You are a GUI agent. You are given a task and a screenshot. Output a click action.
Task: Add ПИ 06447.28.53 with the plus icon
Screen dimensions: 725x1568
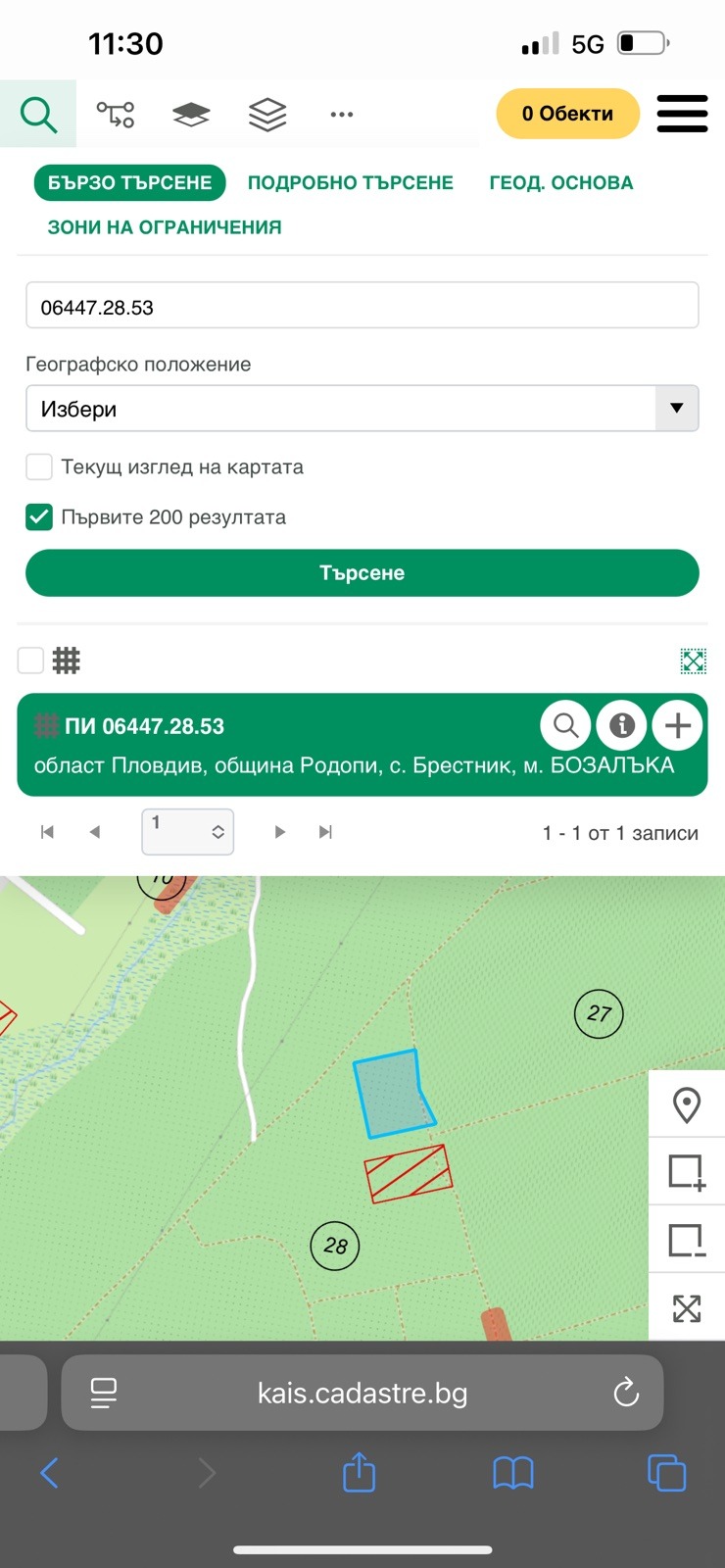pyautogui.click(x=678, y=725)
